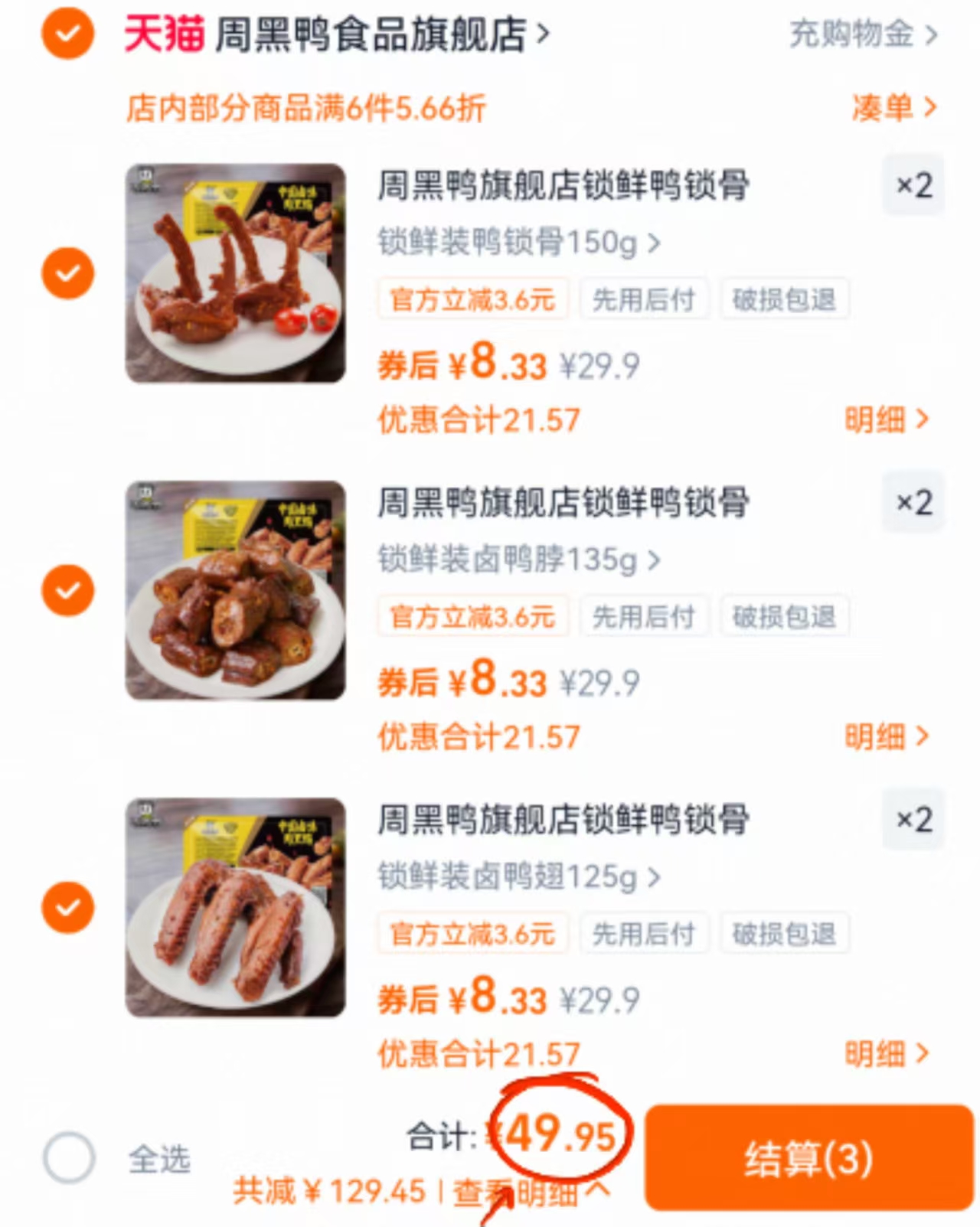The height and width of the screenshot is (1227, 980).
Task: Click the 官方立减3.6元 coupon tag on first item
Action: click(472, 300)
